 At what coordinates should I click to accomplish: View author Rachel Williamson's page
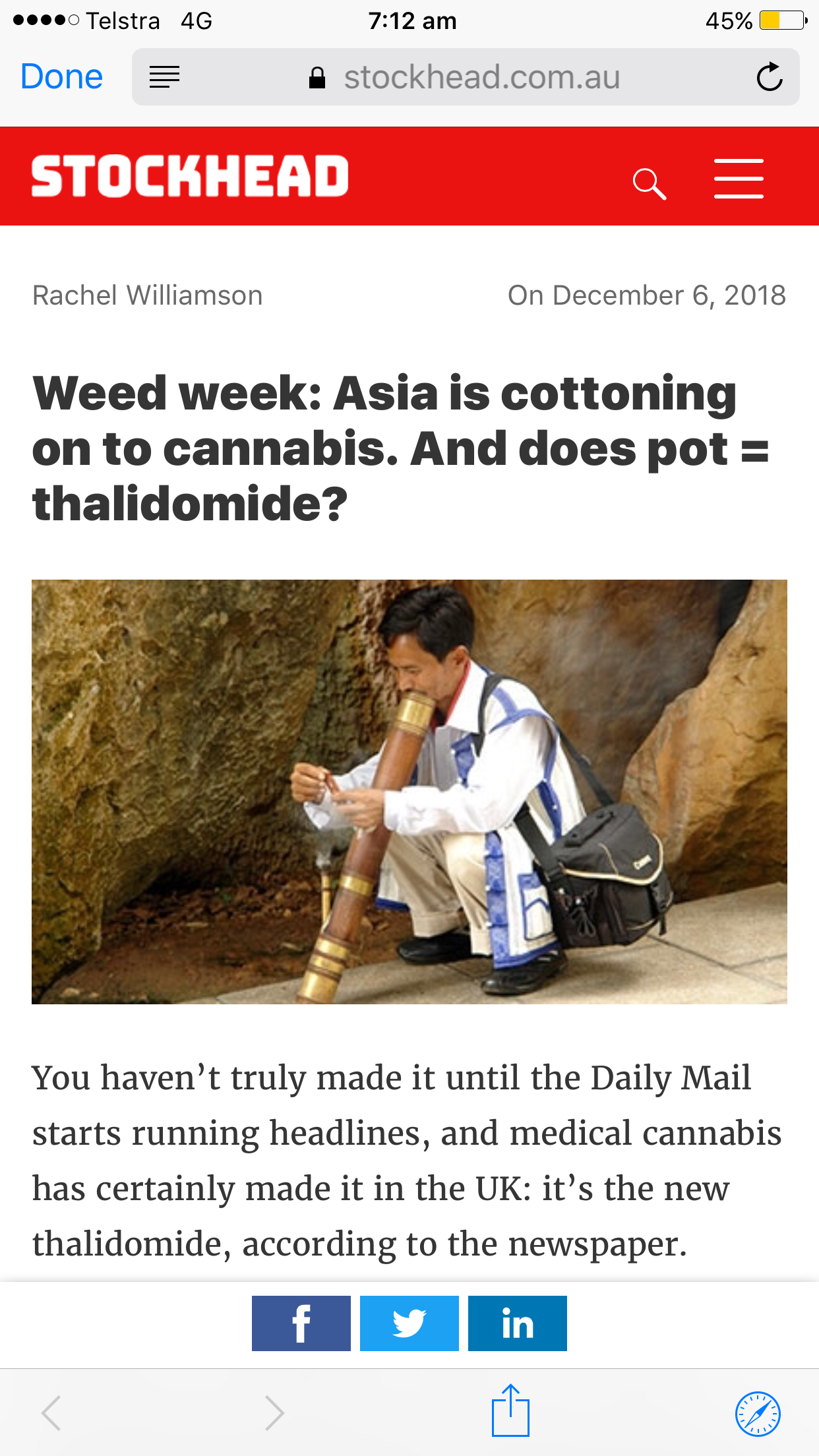coord(148,295)
